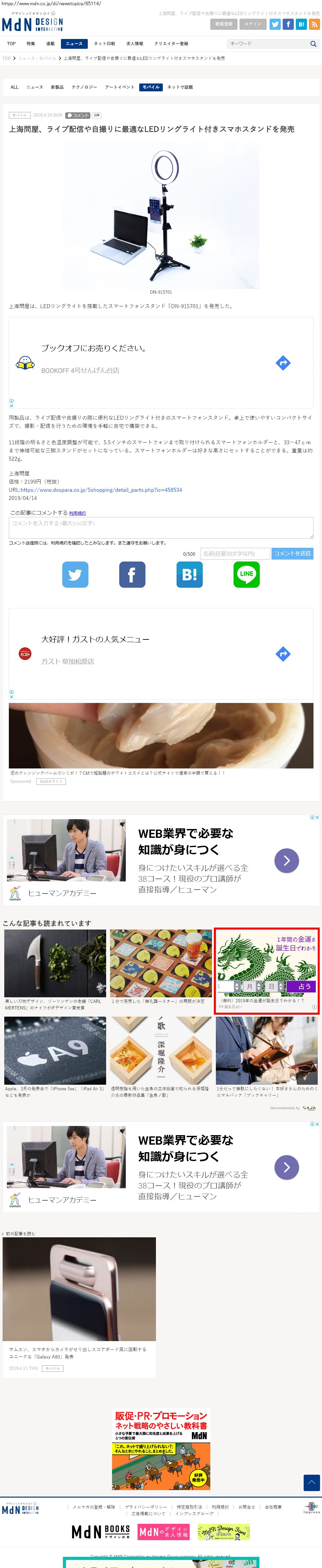Open the RSS feed icon in header
Image resolution: width=322 pixels, height=1568 pixels.
coord(314,24)
